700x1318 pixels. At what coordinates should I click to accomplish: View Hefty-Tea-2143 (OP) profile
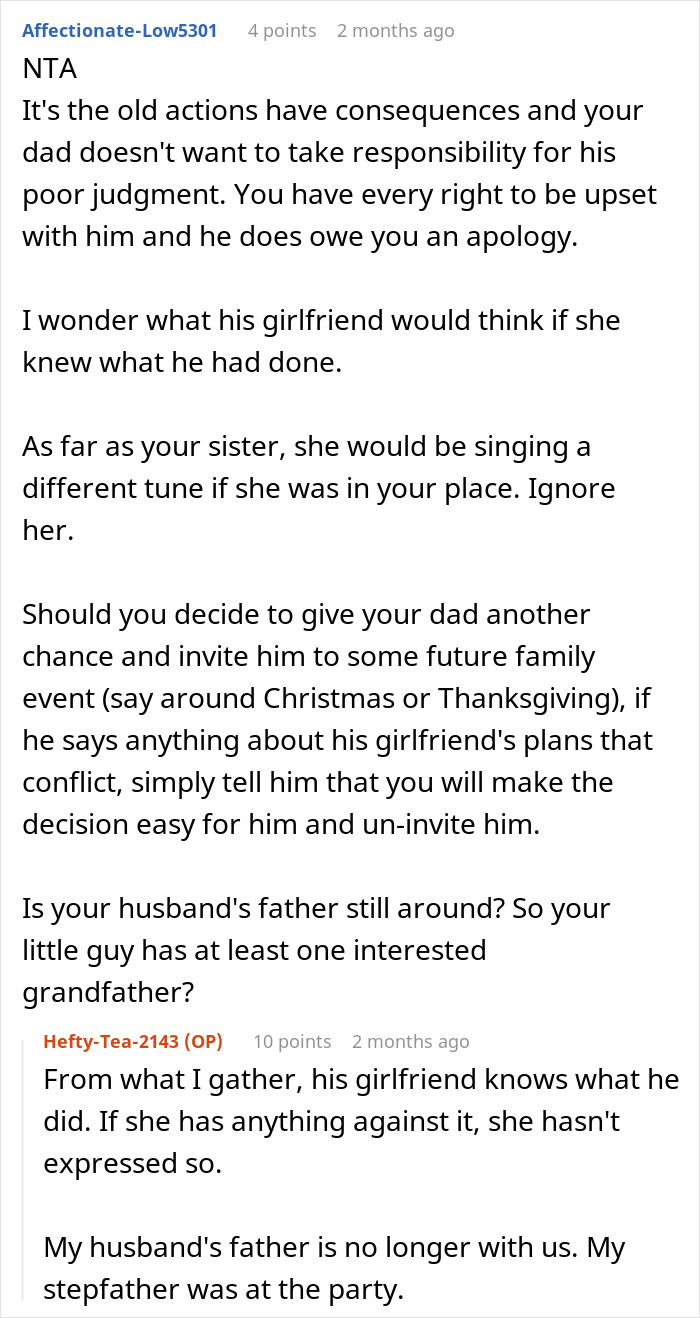(x=133, y=1041)
